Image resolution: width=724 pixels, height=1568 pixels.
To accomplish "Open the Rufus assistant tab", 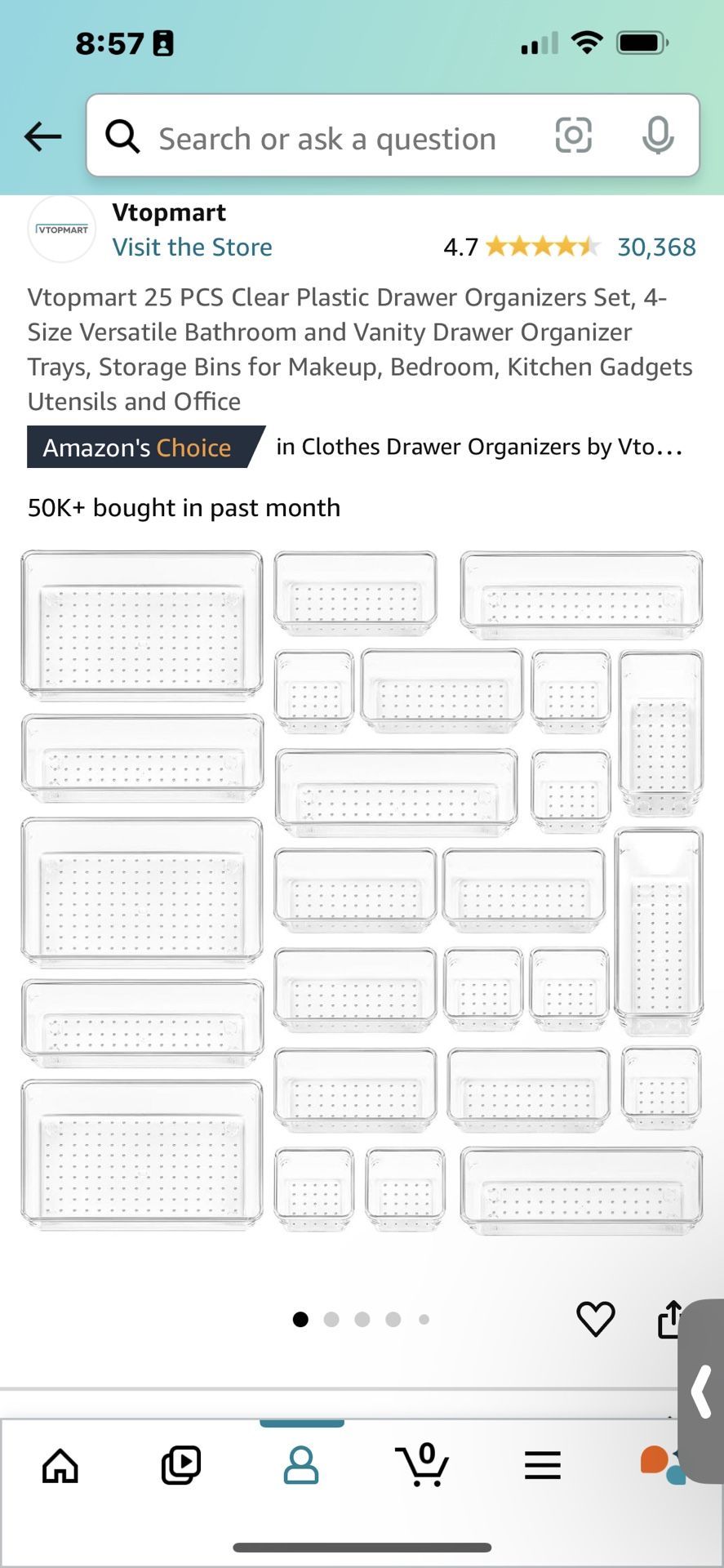I will [658, 1466].
